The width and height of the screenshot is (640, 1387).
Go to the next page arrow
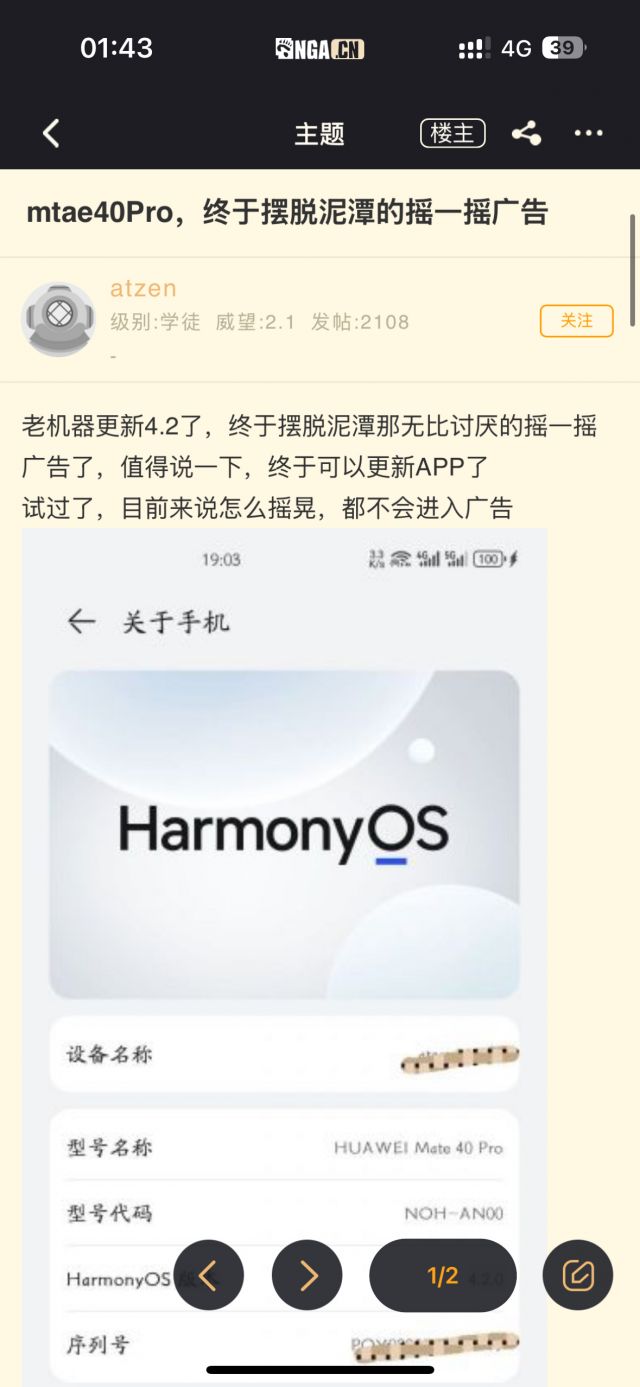coord(307,1275)
